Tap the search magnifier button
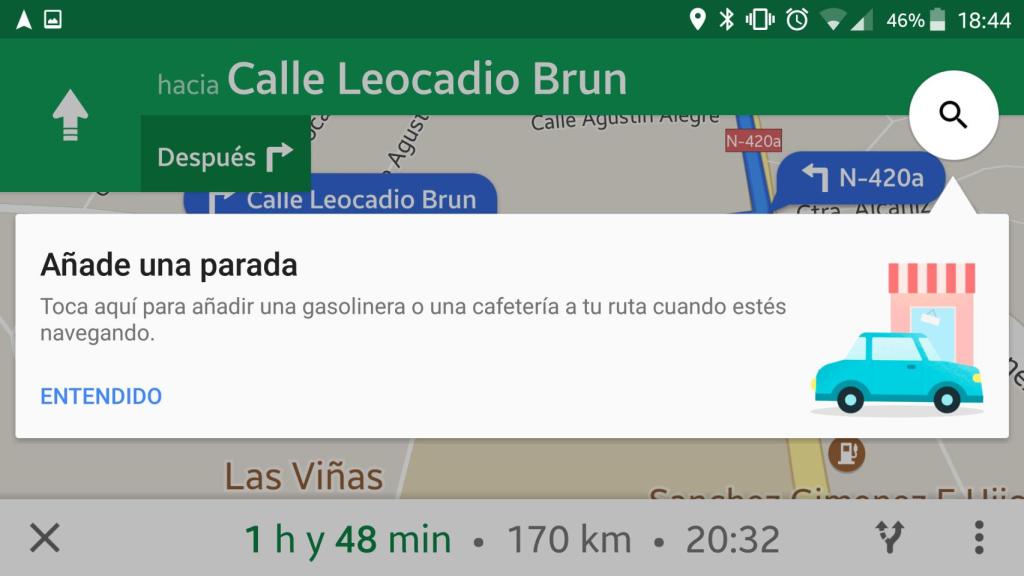The height and width of the screenshot is (576, 1024). pos(953,115)
